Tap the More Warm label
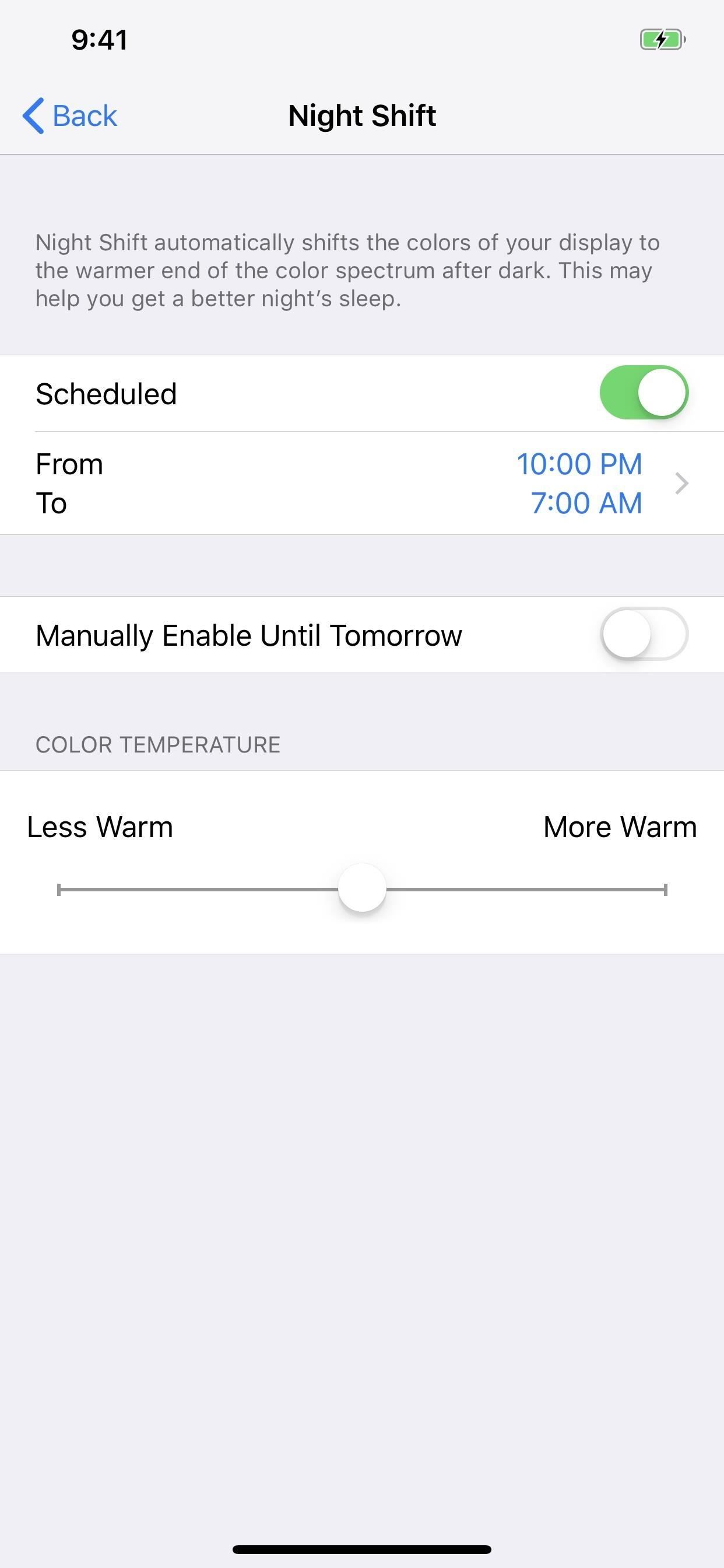724x1568 pixels. point(619,827)
